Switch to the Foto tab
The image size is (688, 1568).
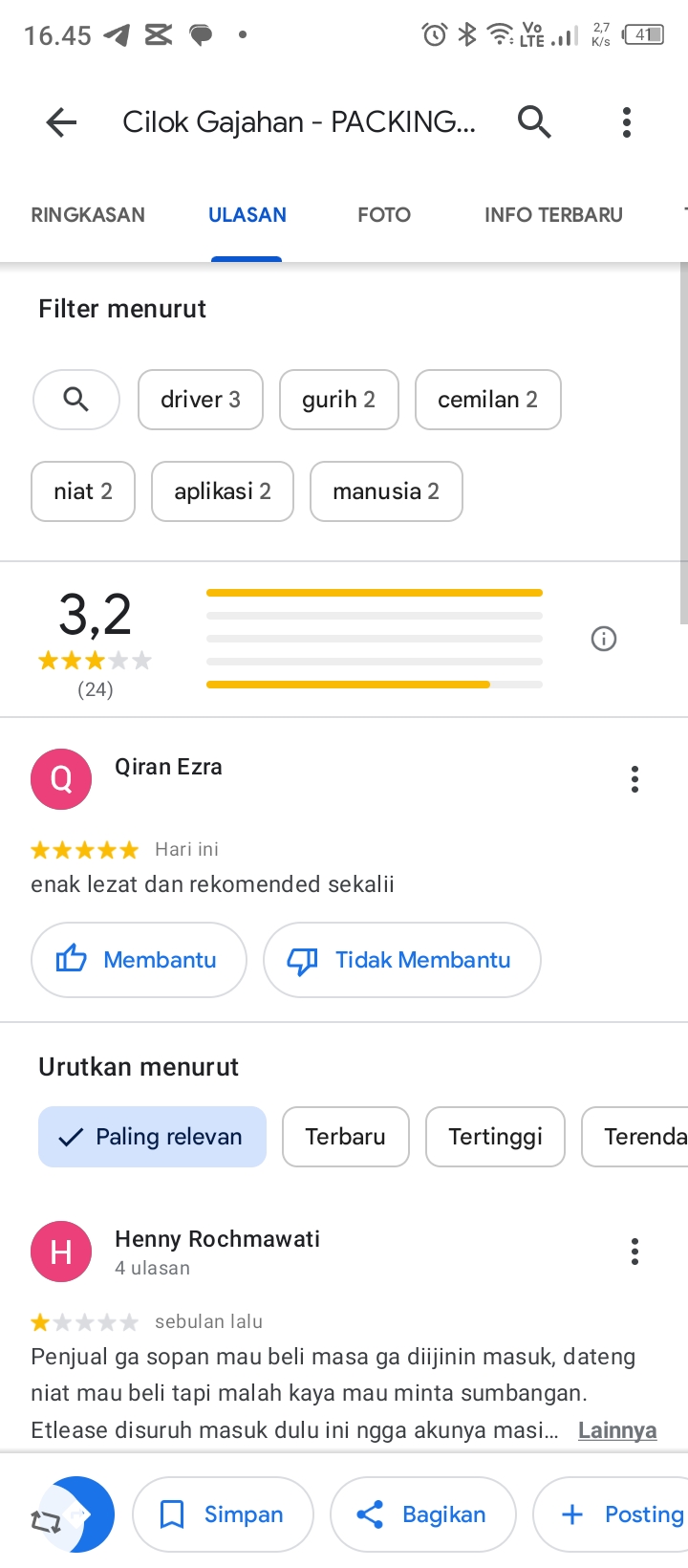(x=384, y=215)
